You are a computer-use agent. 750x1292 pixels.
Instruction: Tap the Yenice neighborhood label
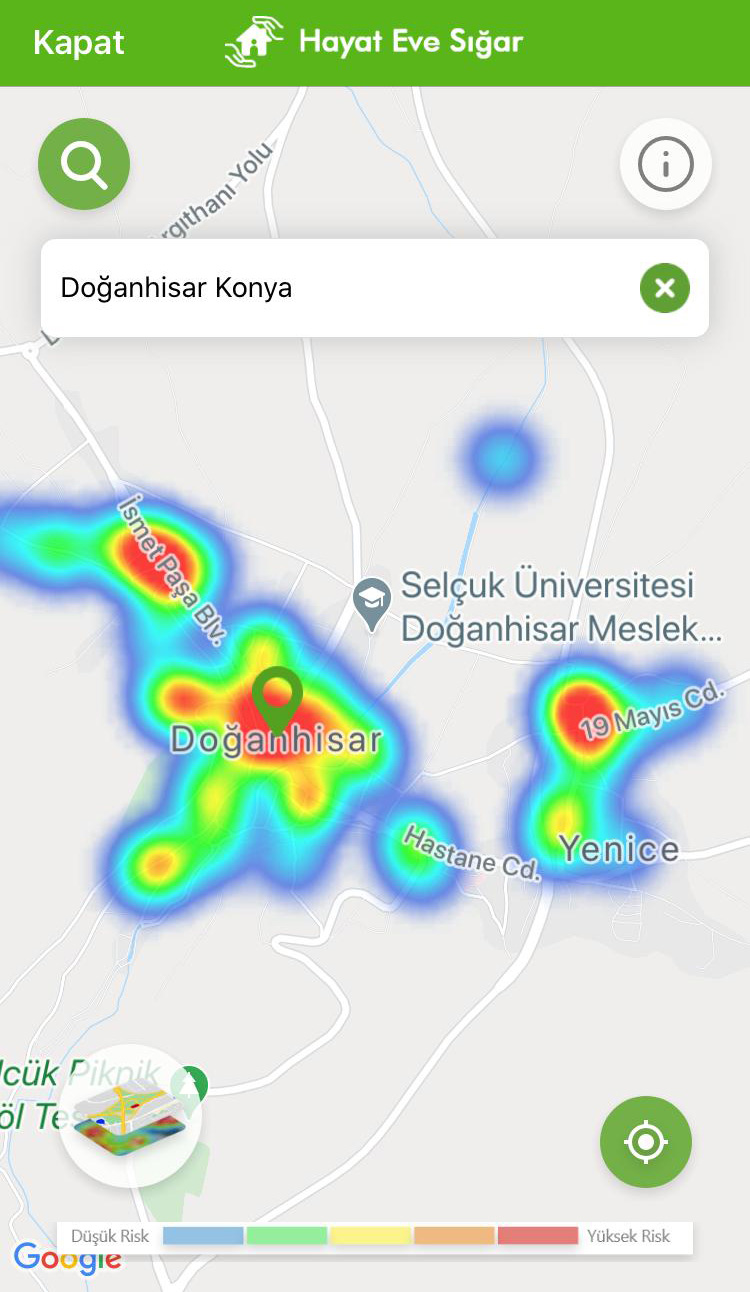[x=623, y=849]
